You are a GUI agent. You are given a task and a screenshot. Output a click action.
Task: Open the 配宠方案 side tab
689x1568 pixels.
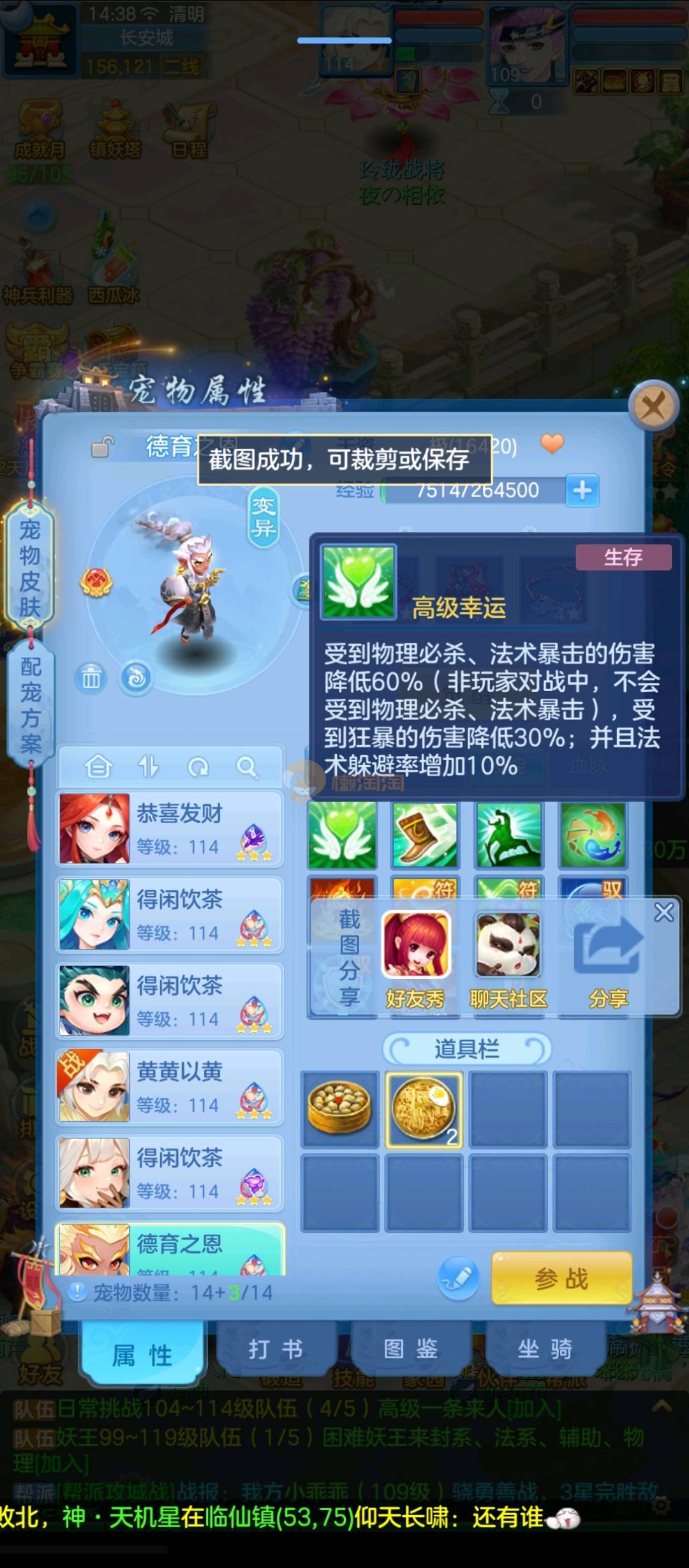(31, 705)
